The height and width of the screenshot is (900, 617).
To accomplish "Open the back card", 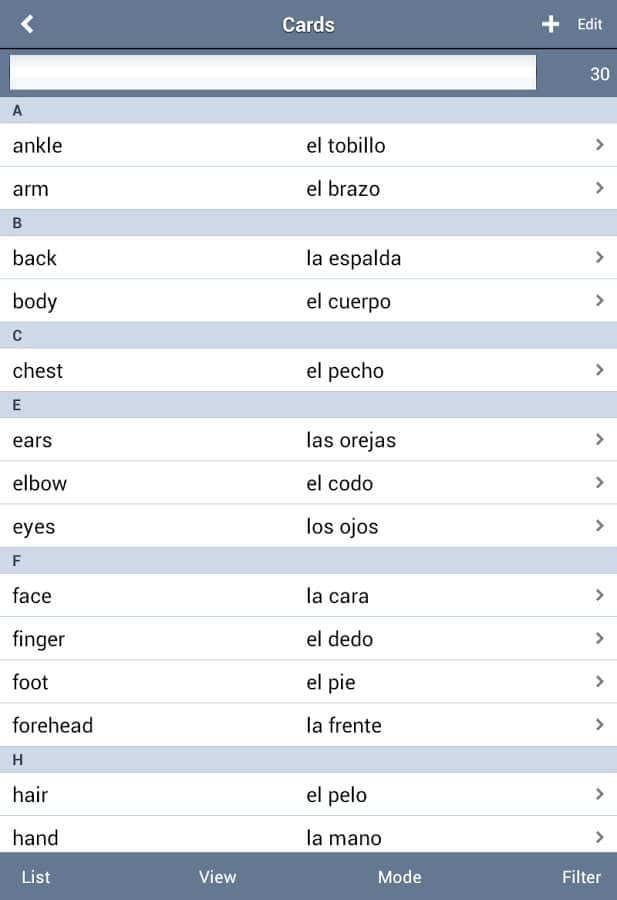I will tap(308, 258).
